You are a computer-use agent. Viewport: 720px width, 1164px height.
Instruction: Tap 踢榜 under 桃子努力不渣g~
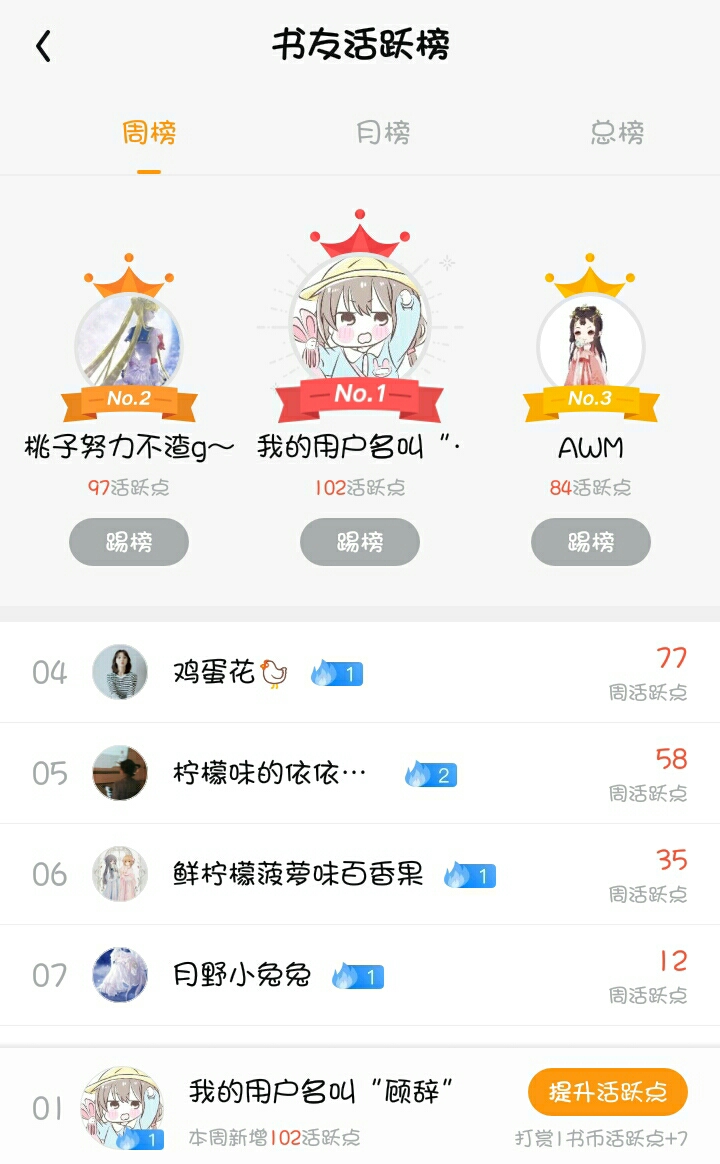click(x=129, y=542)
